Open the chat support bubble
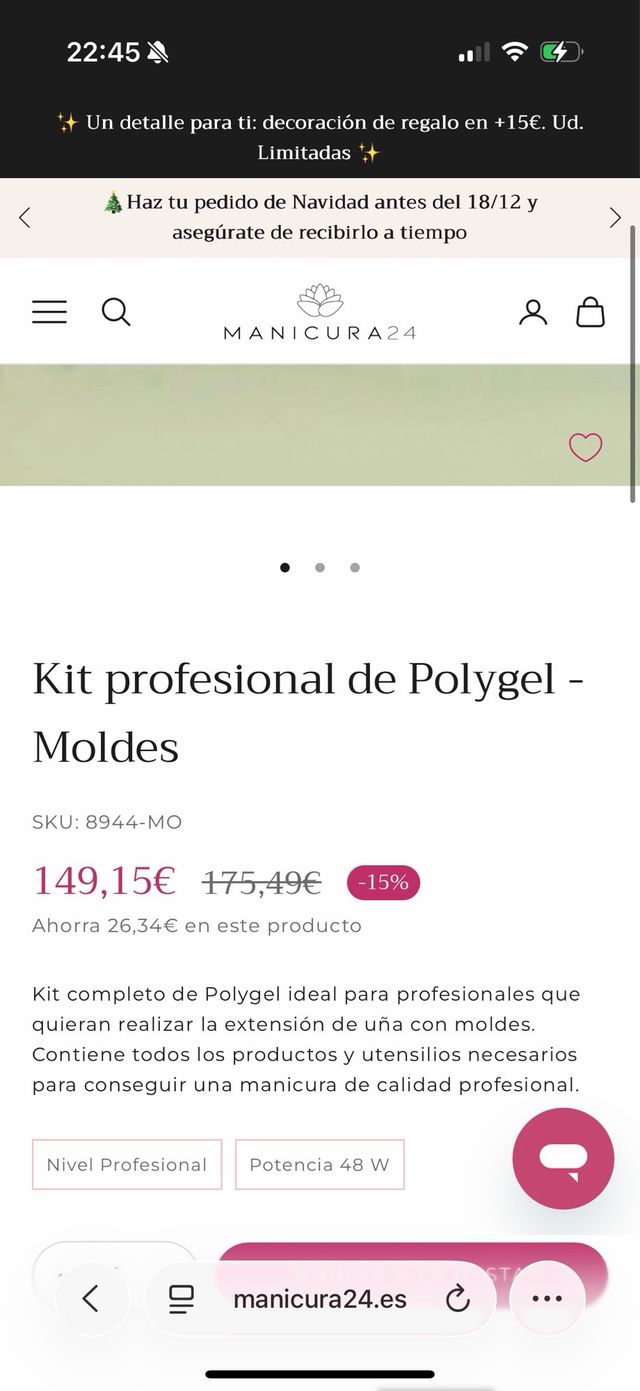This screenshot has width=640, height=1391. [563, 1159]
